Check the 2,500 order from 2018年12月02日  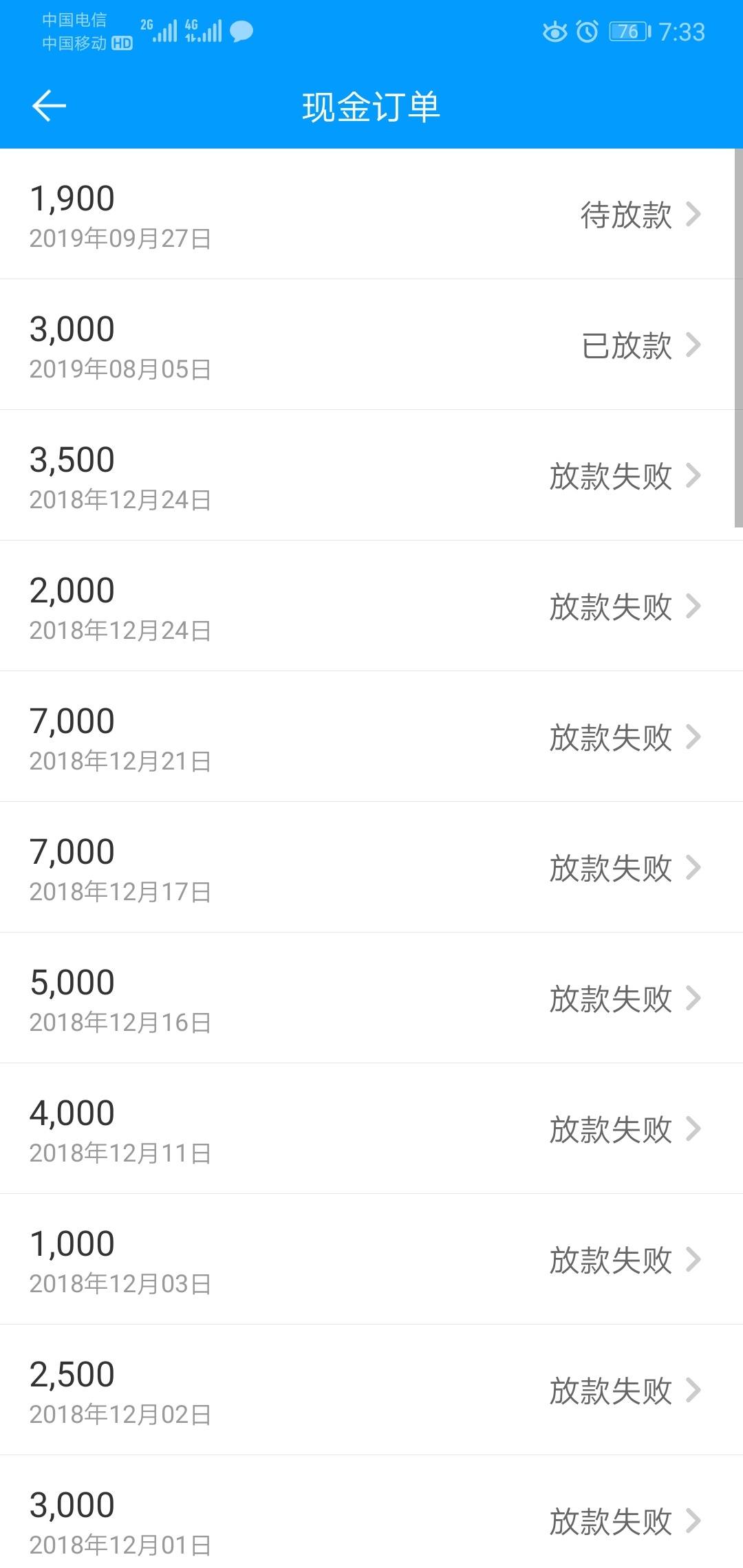pos(371,1390)
